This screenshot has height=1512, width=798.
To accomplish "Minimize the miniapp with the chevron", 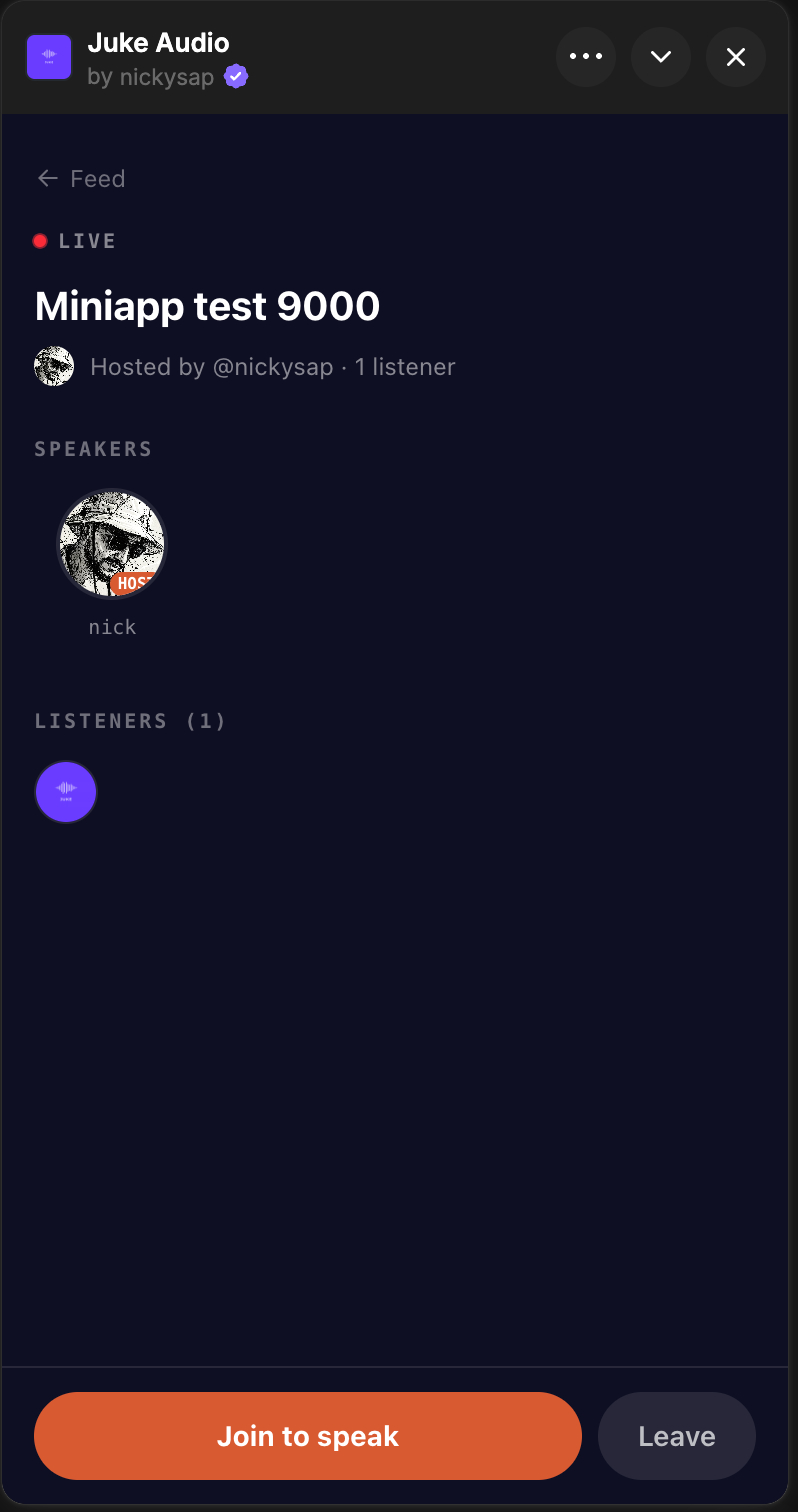I will (660, 57).
